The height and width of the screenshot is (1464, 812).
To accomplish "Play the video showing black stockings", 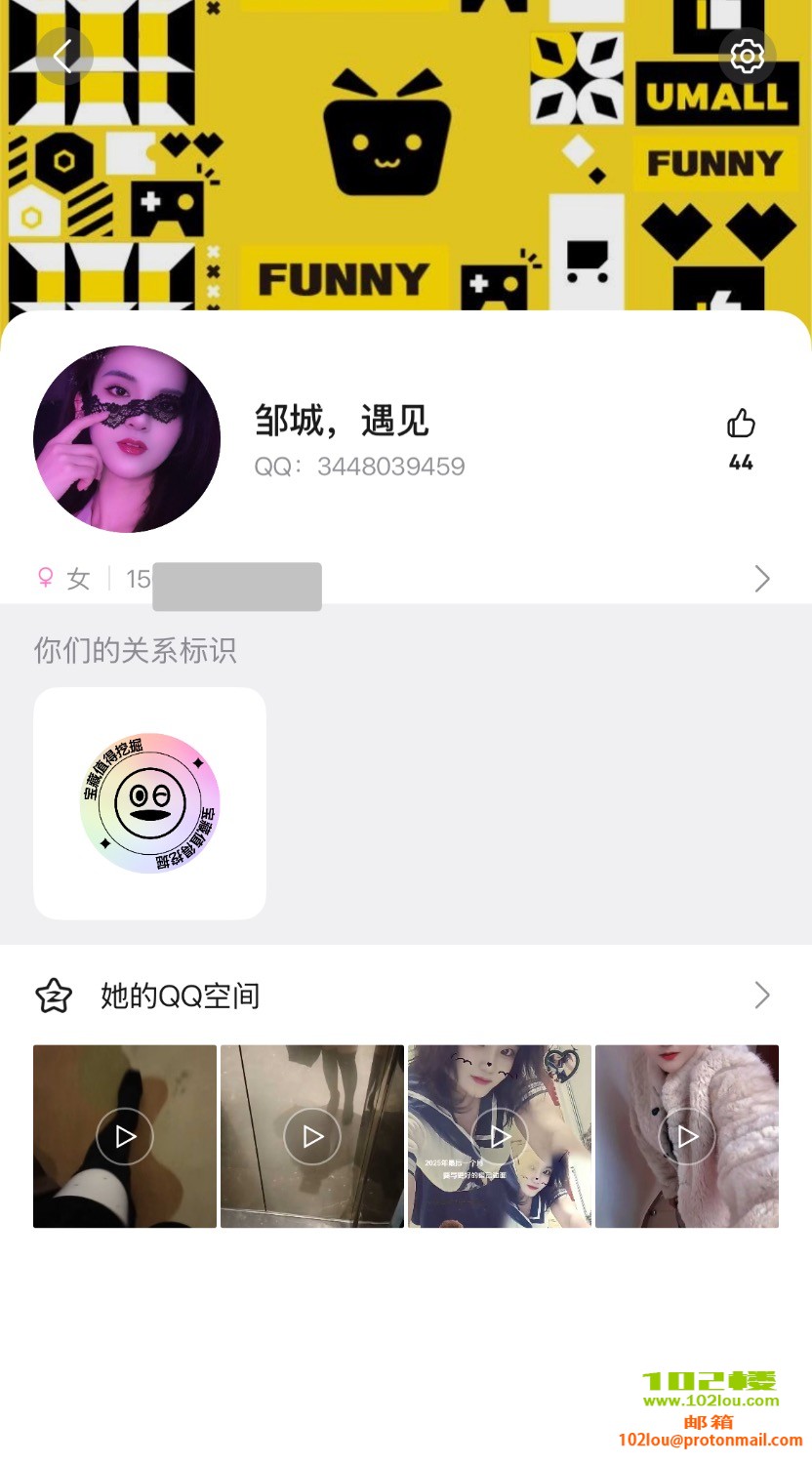I will (x=125, y=1136).
